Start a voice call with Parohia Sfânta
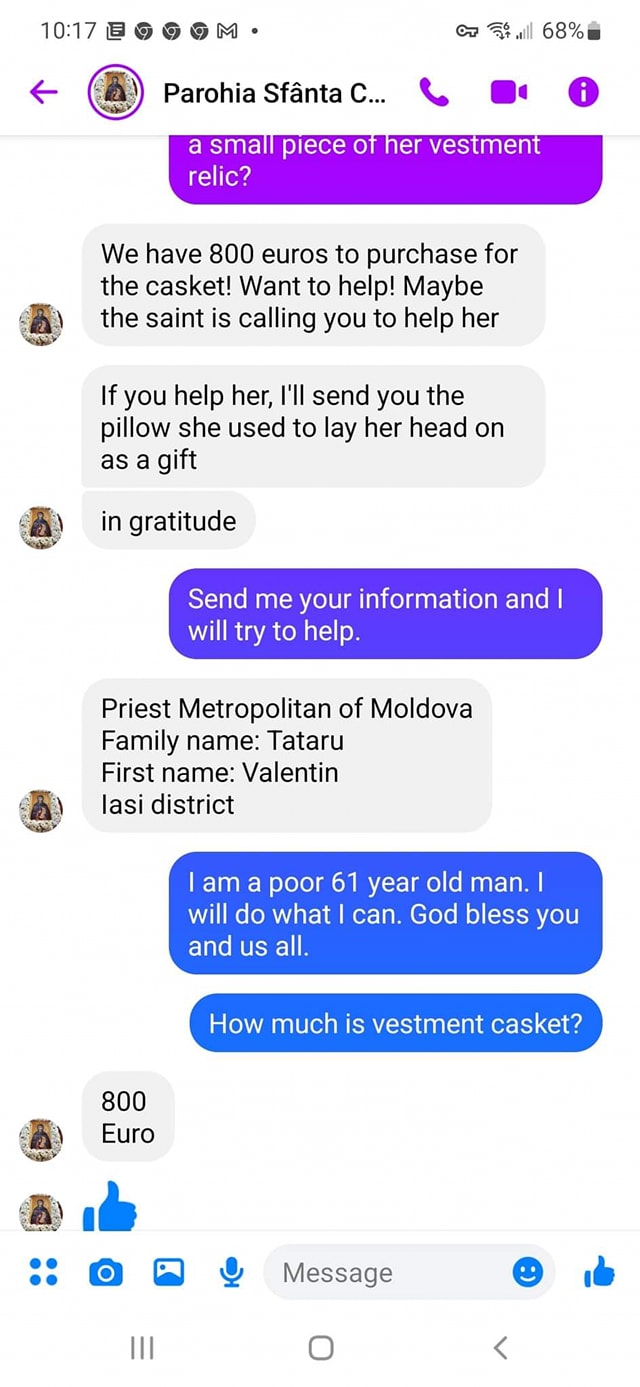640x1387 pixels. coord(434,93)
